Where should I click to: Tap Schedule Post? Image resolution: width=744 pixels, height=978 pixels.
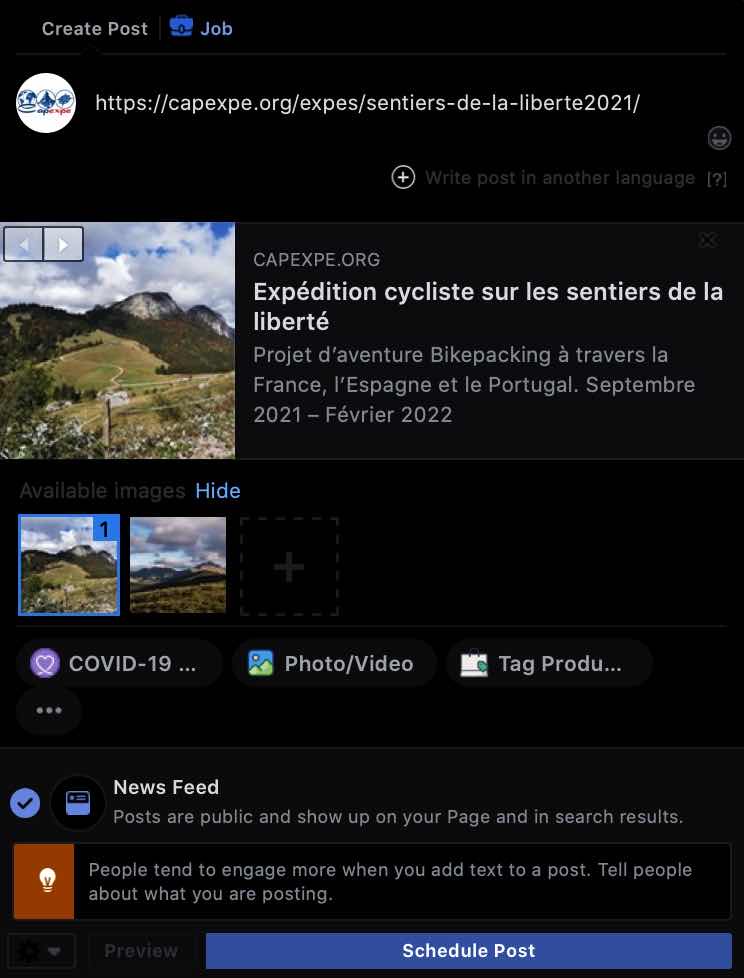click(468, 951)
